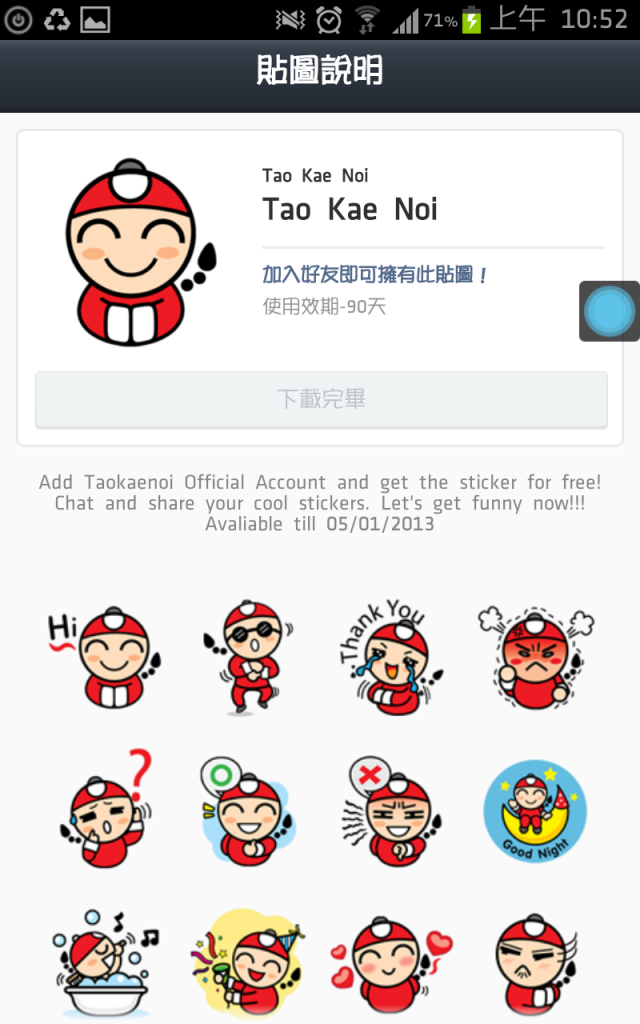Preview the bathtub singing sticker
The image size is (640, 1024).
pyautogui.click(x=103, y=962)
